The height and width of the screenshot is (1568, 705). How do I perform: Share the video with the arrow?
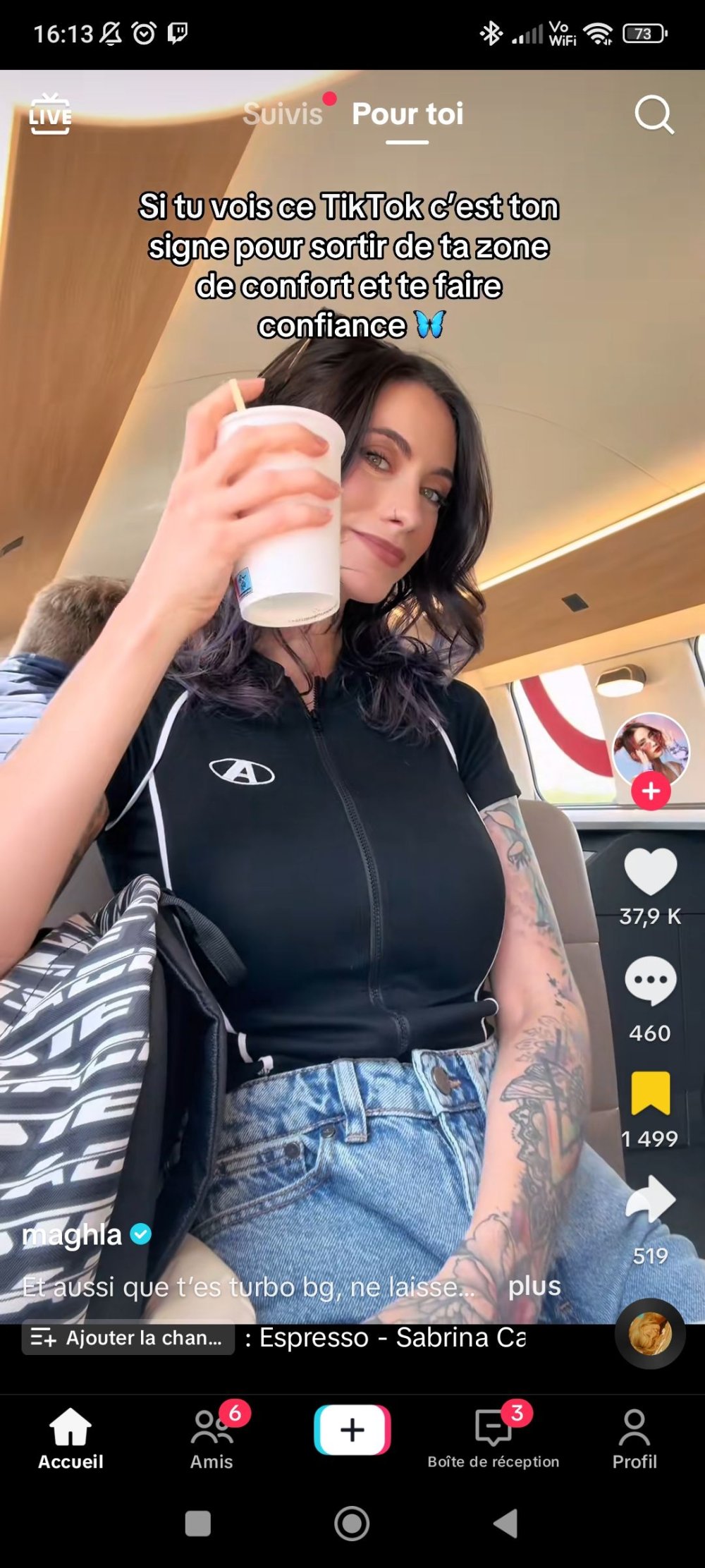pyautogui.click(x=650, y=1199)
